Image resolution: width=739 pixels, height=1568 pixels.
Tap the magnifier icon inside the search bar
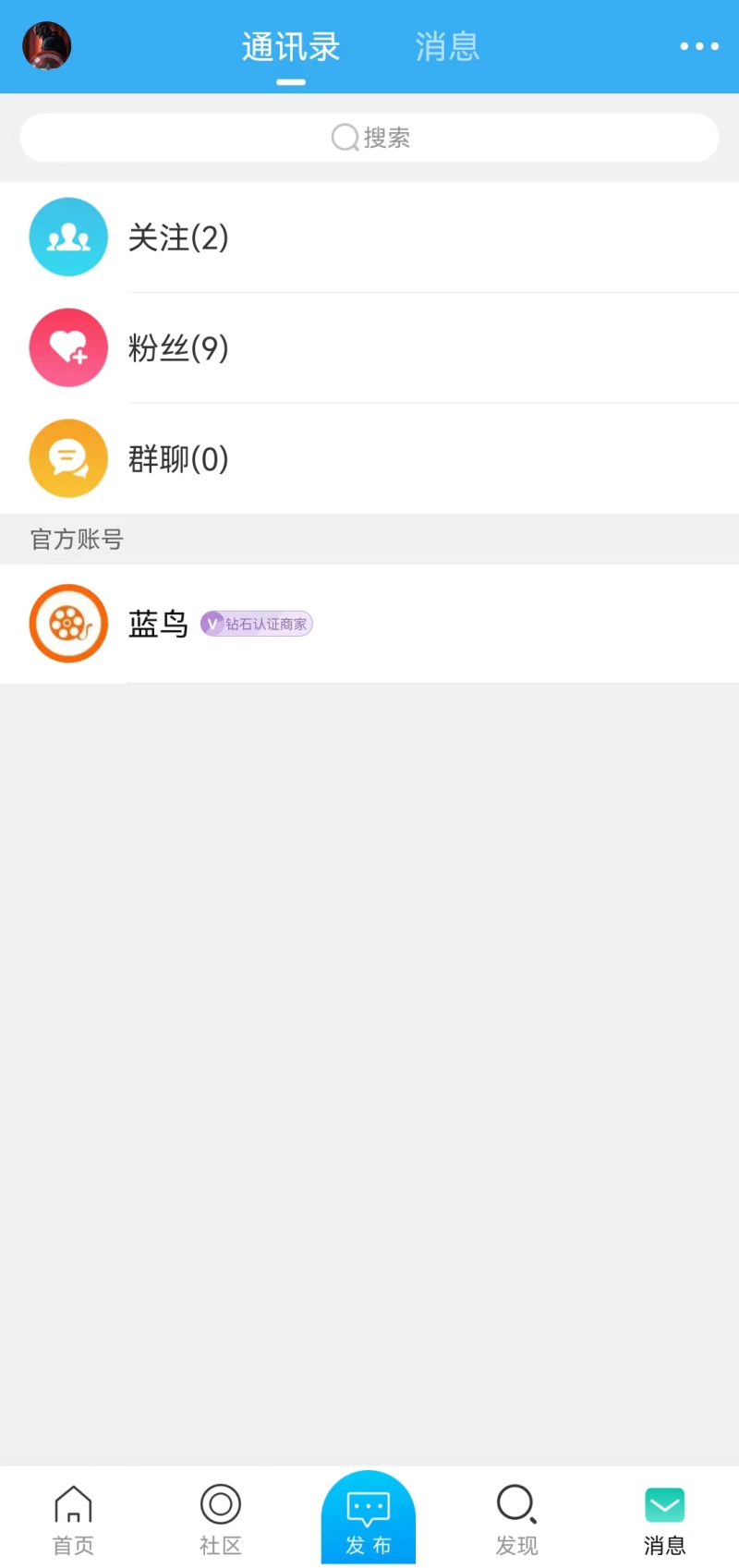pos(344,137)
